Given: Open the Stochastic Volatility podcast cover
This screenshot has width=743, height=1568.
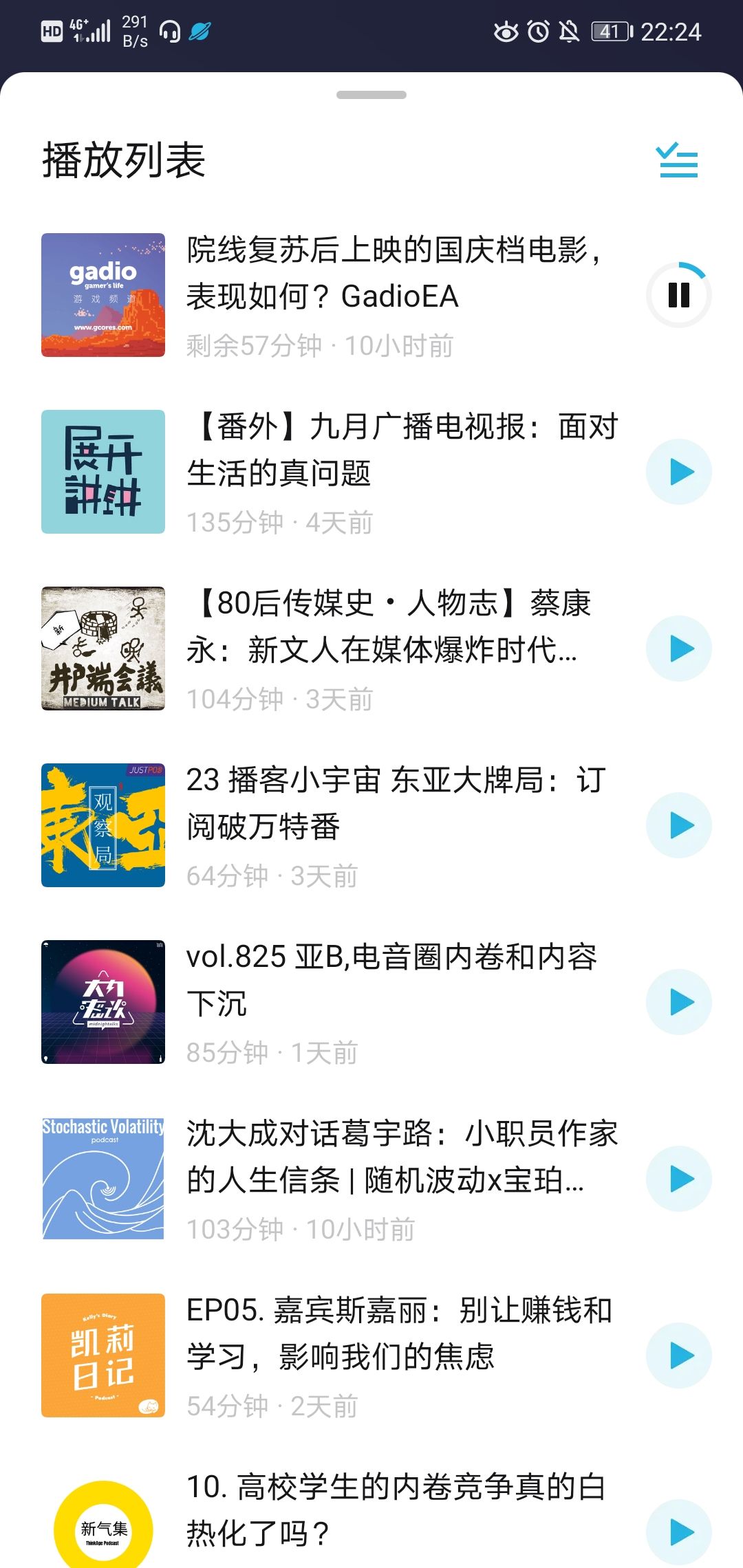Looking at the screenshot, I should pyautogui.click(x=103, y=1179).
